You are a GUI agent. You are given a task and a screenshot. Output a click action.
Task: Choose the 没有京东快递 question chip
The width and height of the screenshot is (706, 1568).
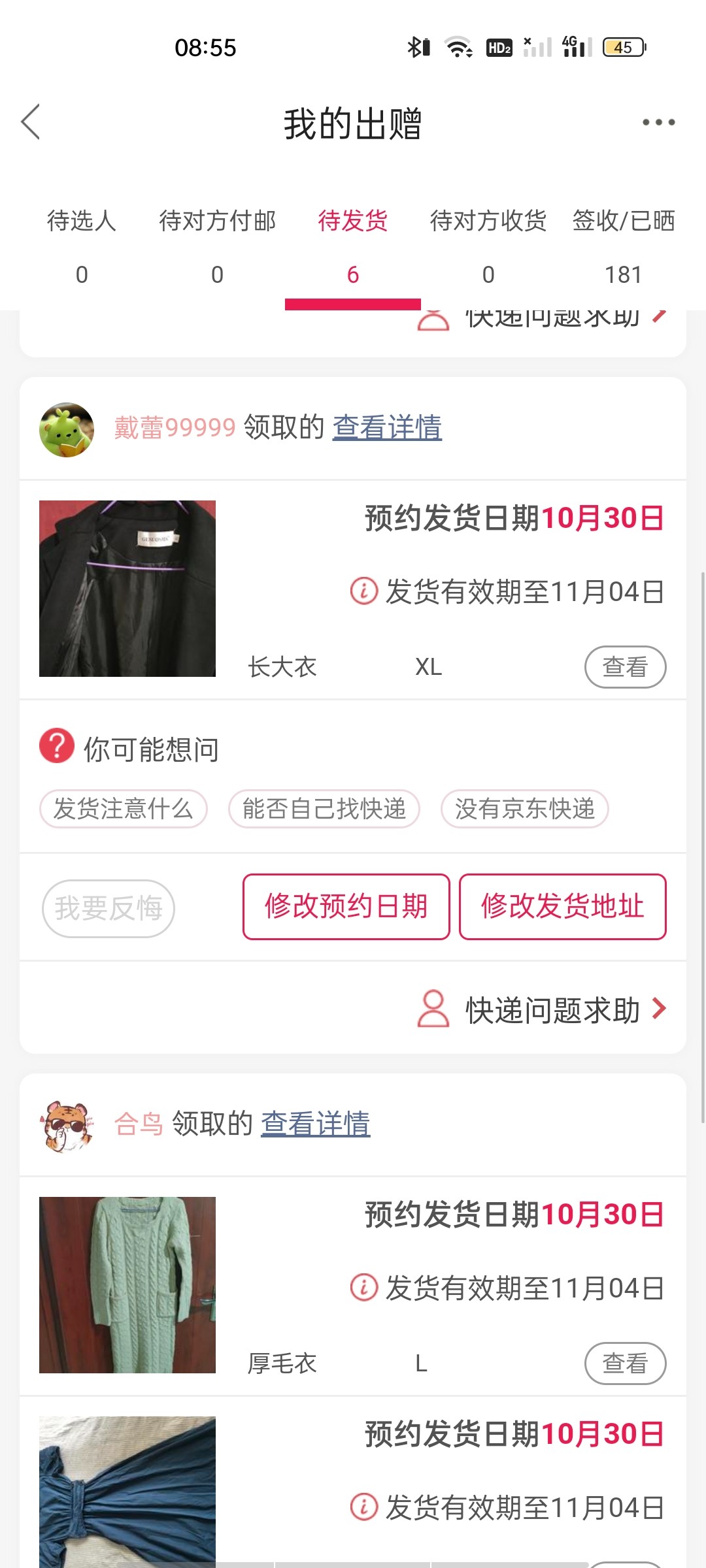coord(525,809)
